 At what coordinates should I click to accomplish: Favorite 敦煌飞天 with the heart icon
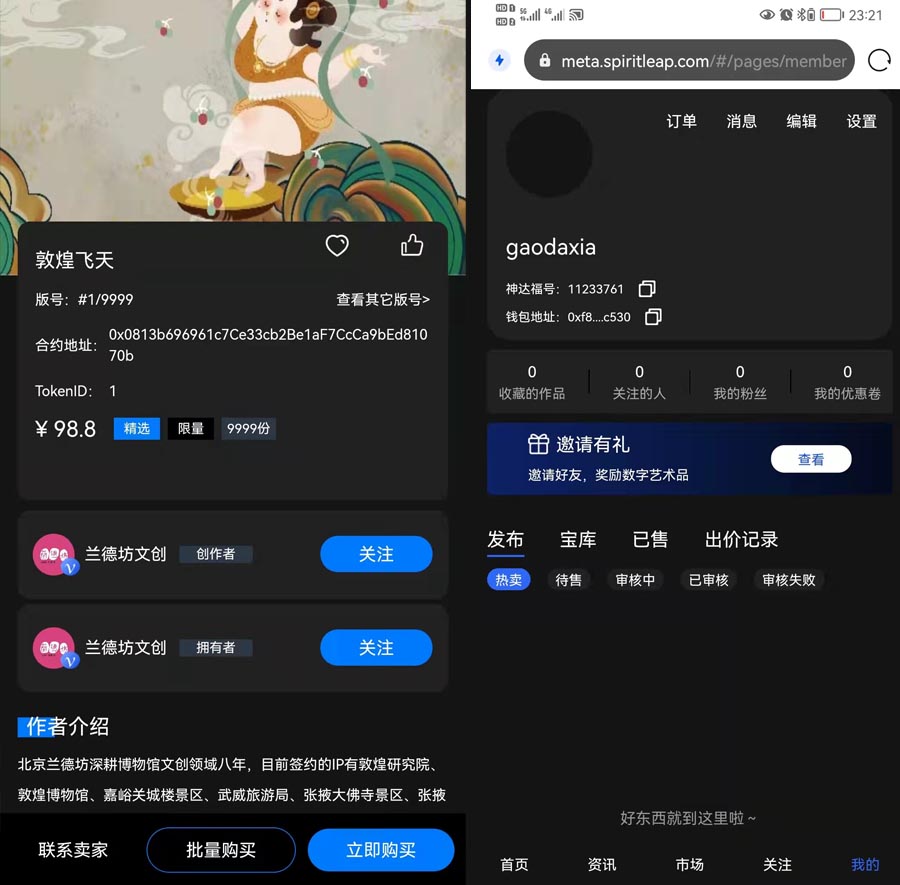[337, 245]
